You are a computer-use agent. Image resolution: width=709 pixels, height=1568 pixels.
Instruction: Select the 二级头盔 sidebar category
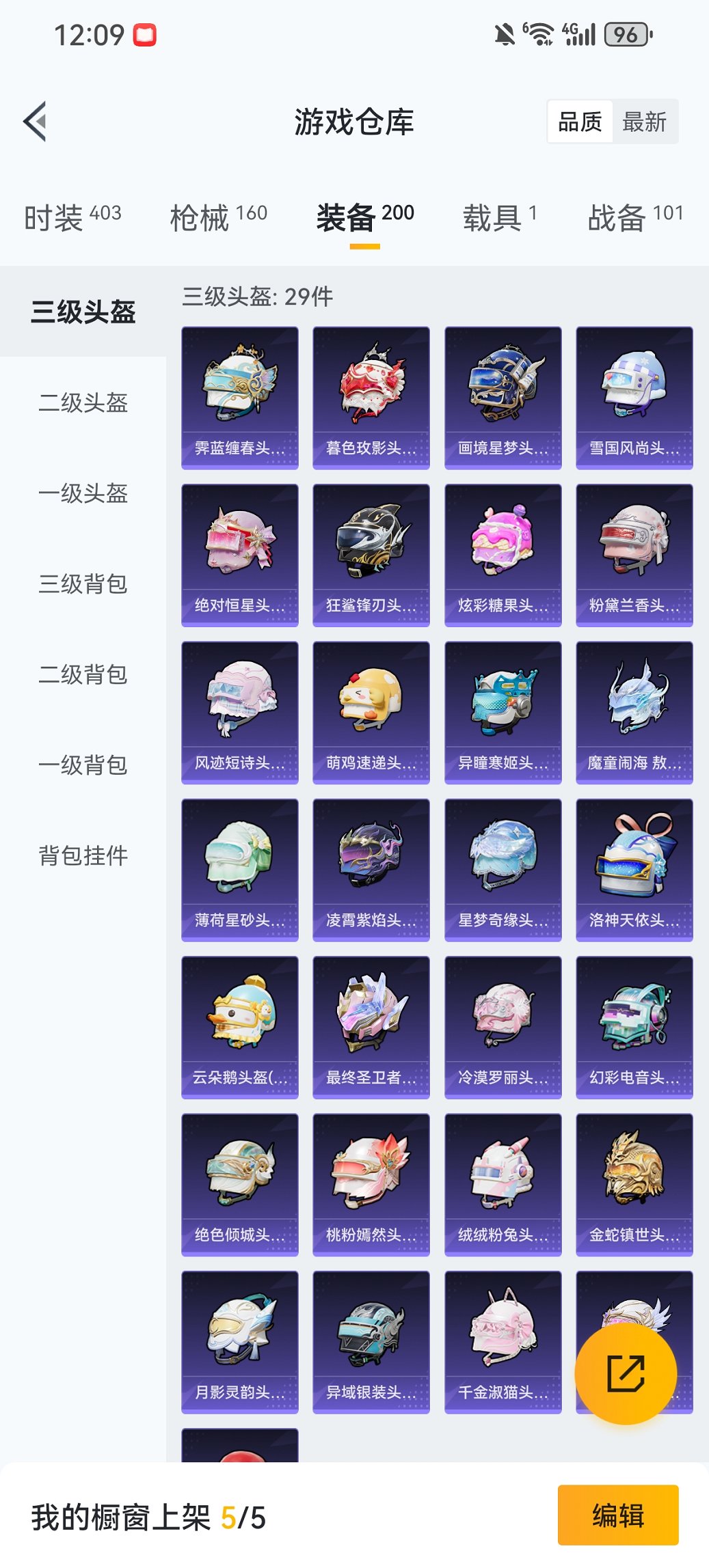(x=82, y=402)
